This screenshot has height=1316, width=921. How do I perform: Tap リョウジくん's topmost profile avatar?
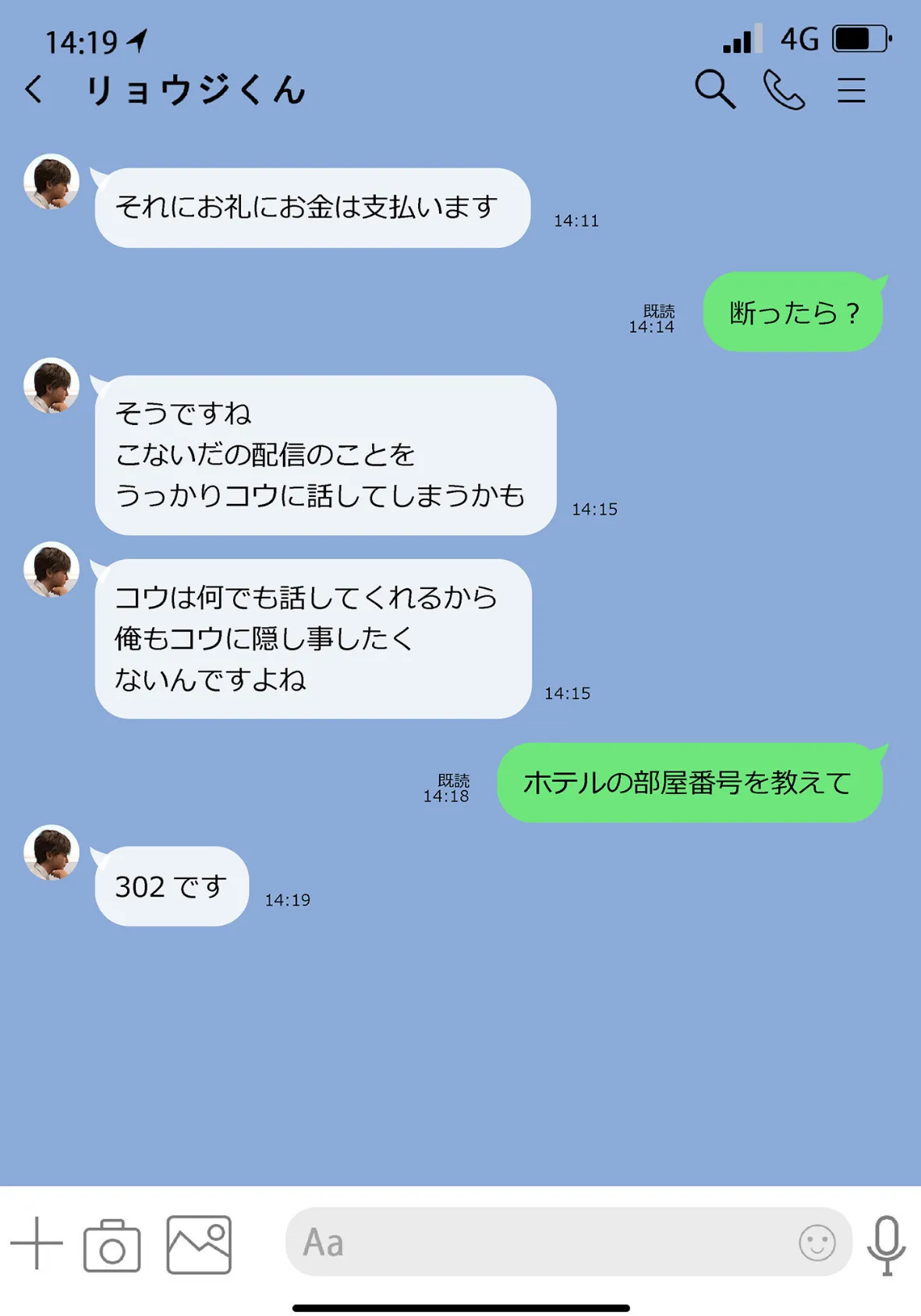[x=51, y=181]
